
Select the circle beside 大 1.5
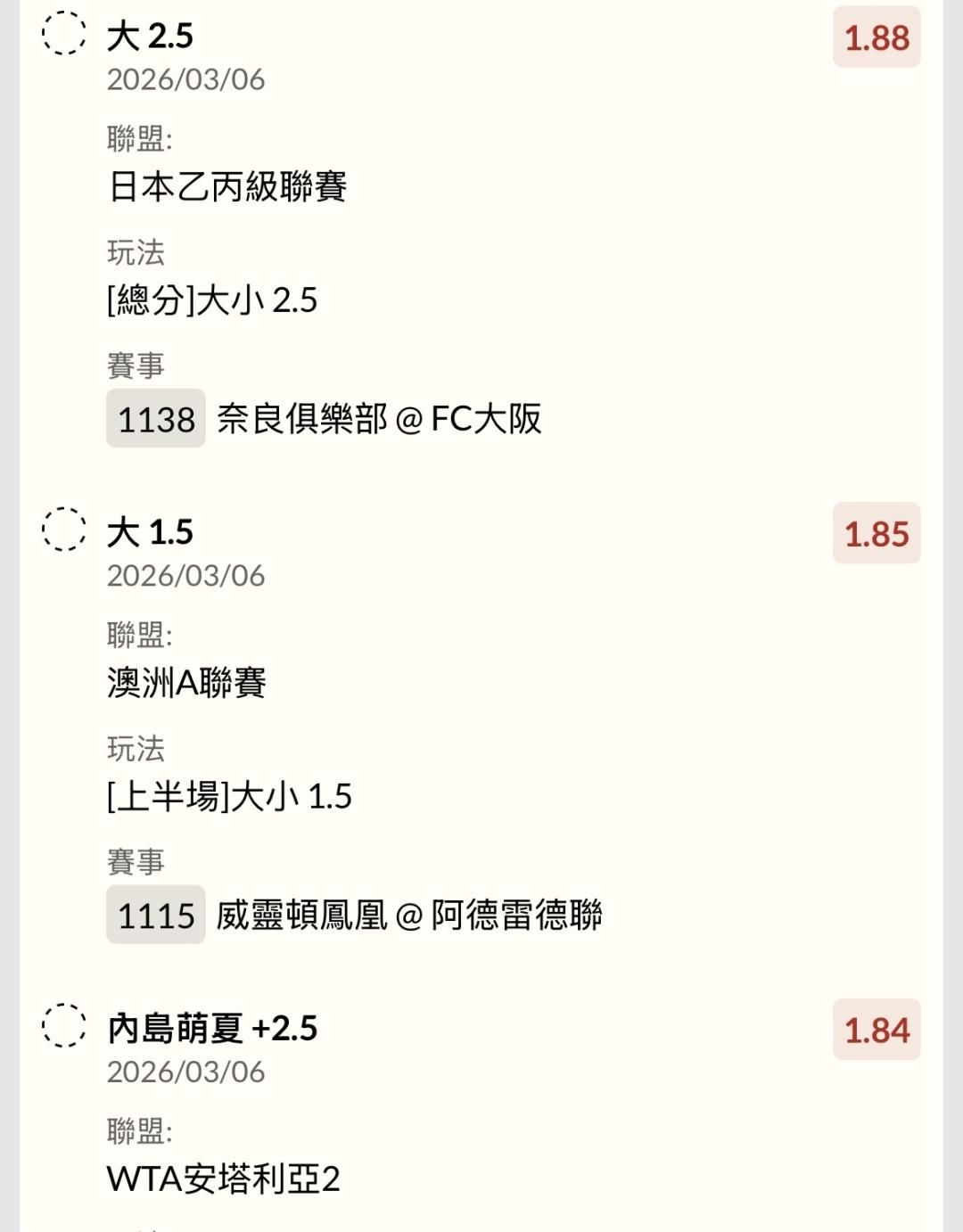[x=64, y=530]
